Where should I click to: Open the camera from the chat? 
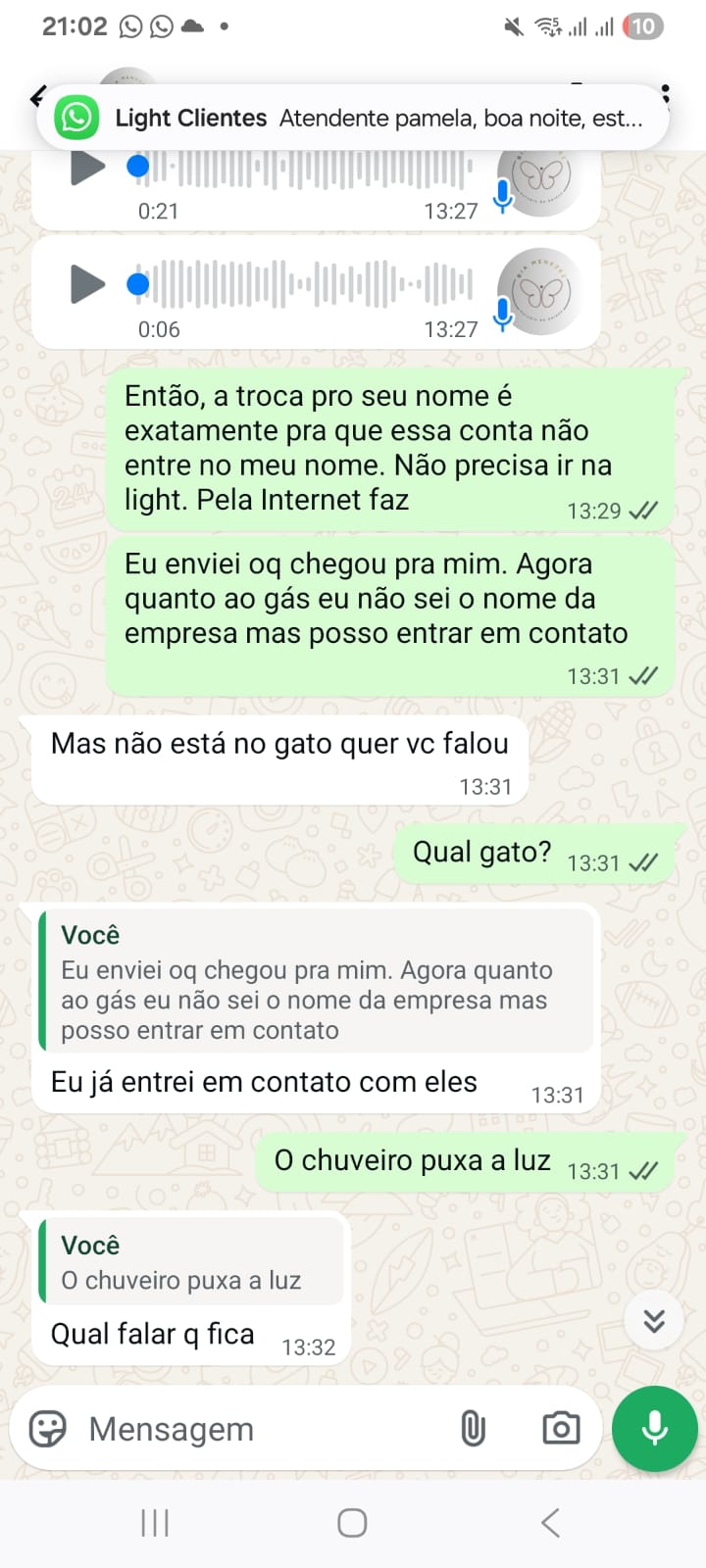coord(561,1429)
